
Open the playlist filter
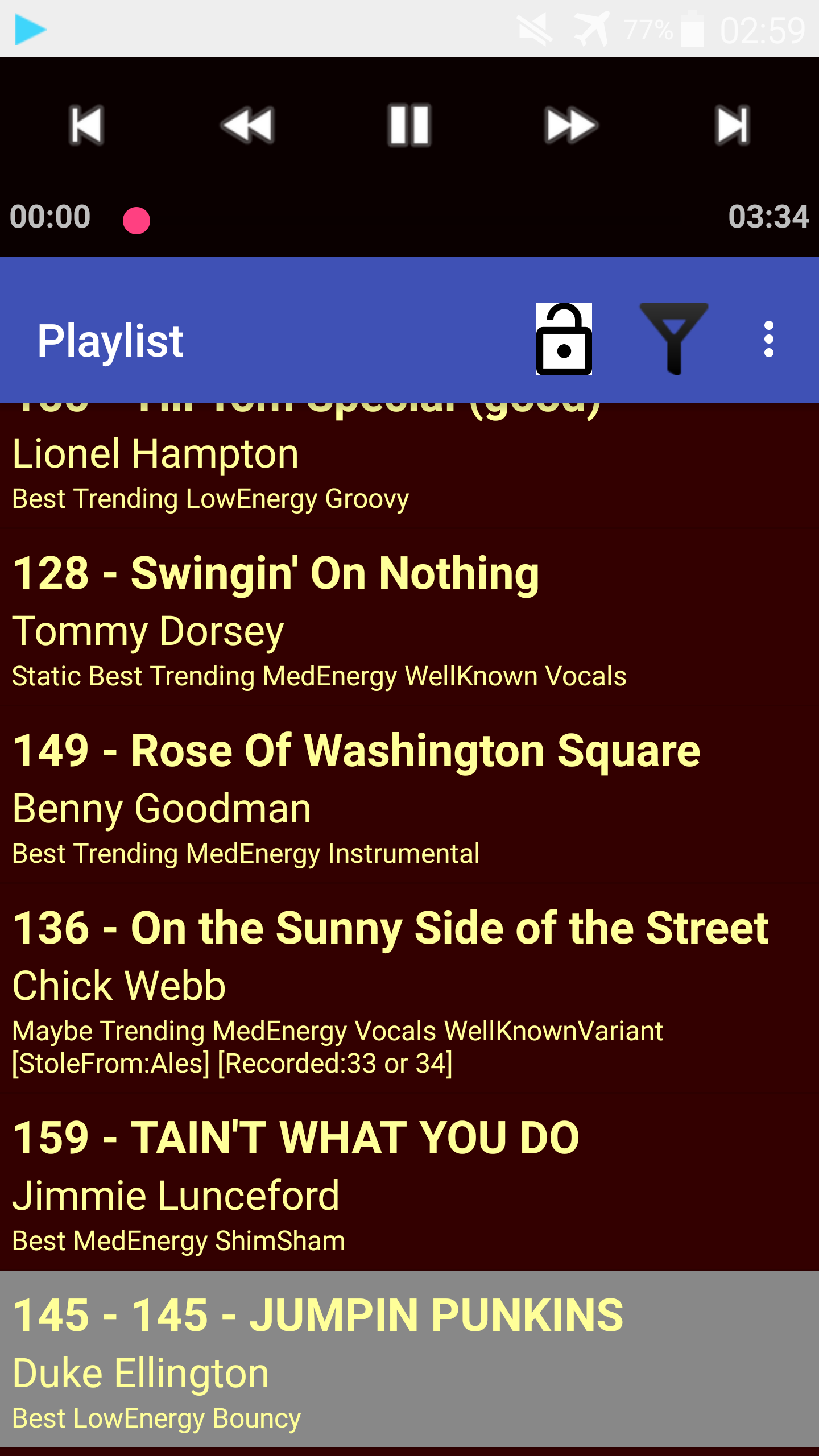click(674, 339)
